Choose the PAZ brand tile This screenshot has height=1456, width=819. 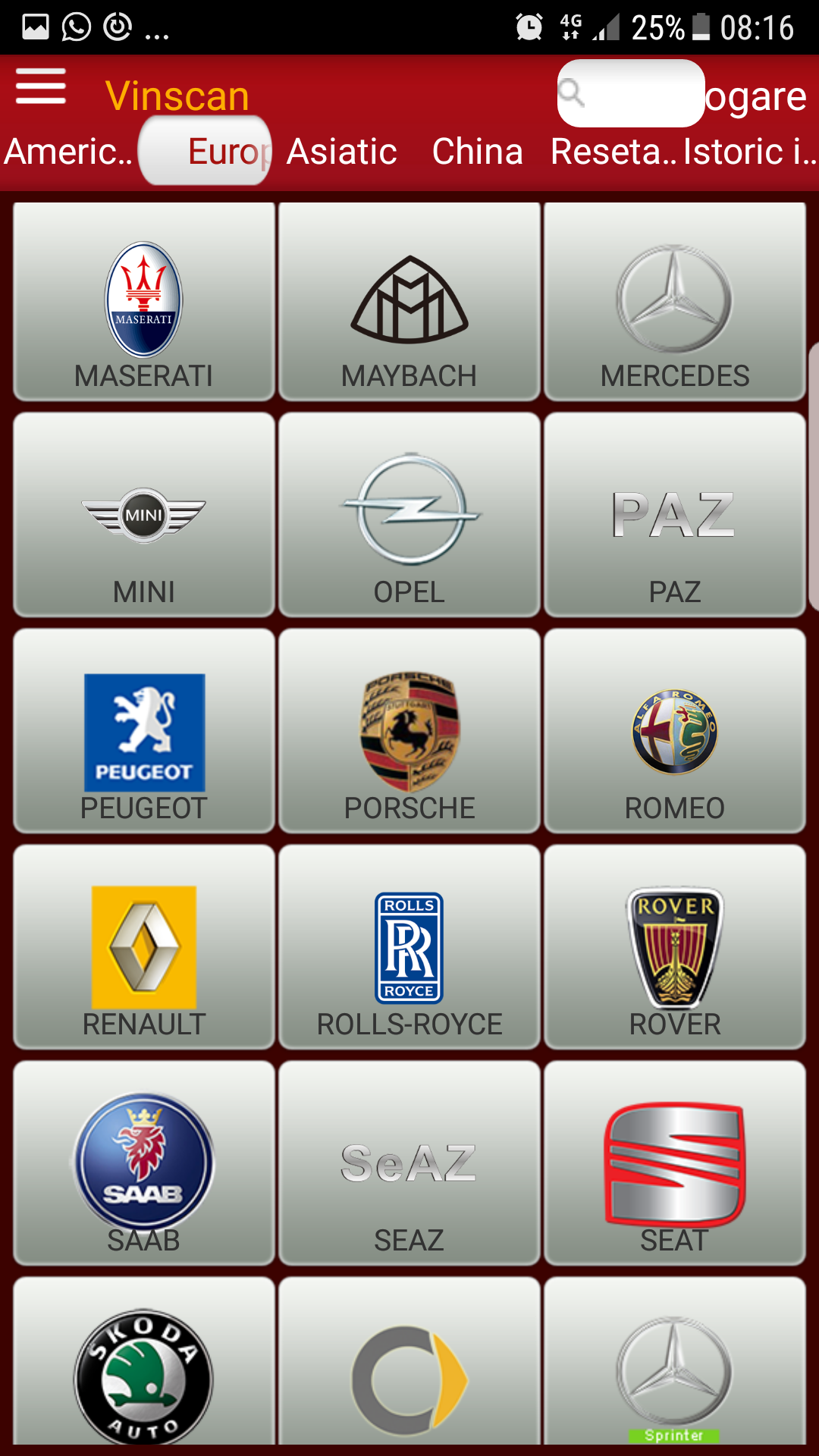[x=675, y=515]
